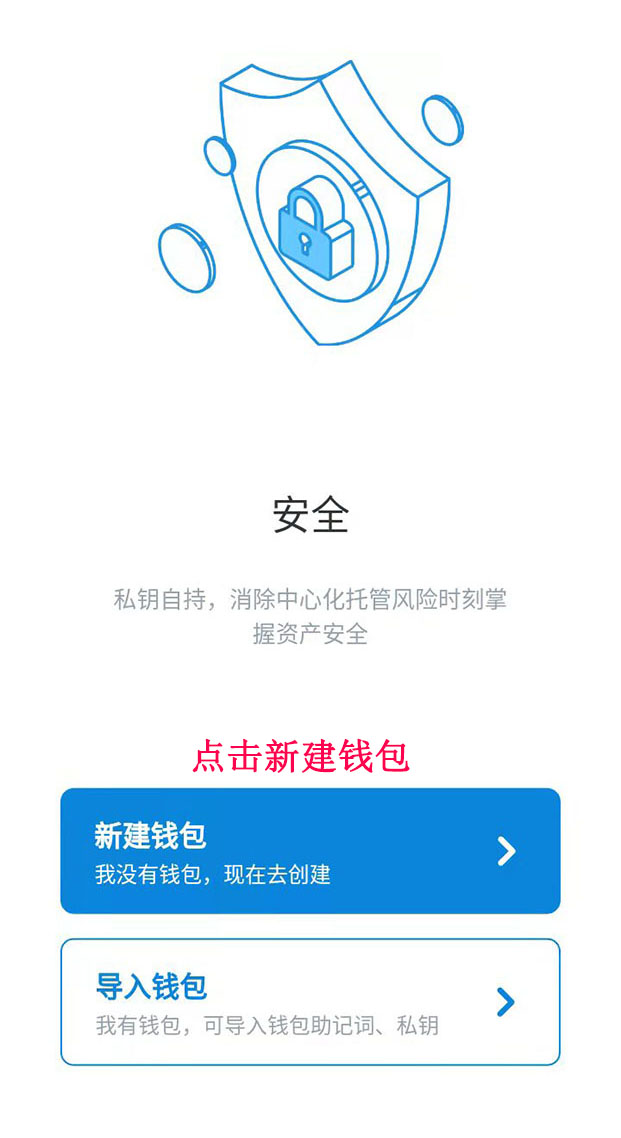Open 导入钱包 to import an existing wallet
This screenshot has height=1138, width=621.
coord(310,1001)
